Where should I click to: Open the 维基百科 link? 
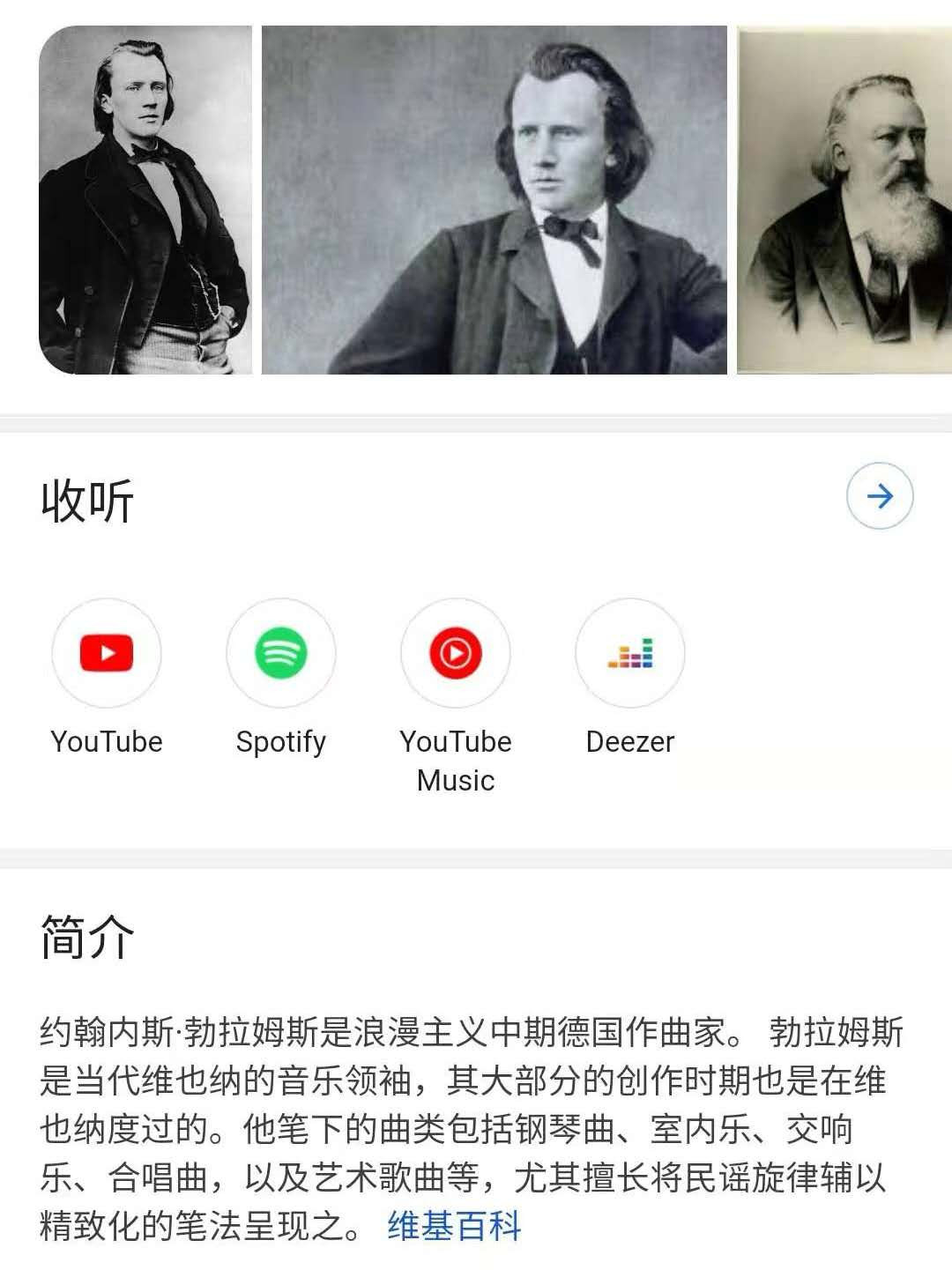click(x=455, y=1226)
